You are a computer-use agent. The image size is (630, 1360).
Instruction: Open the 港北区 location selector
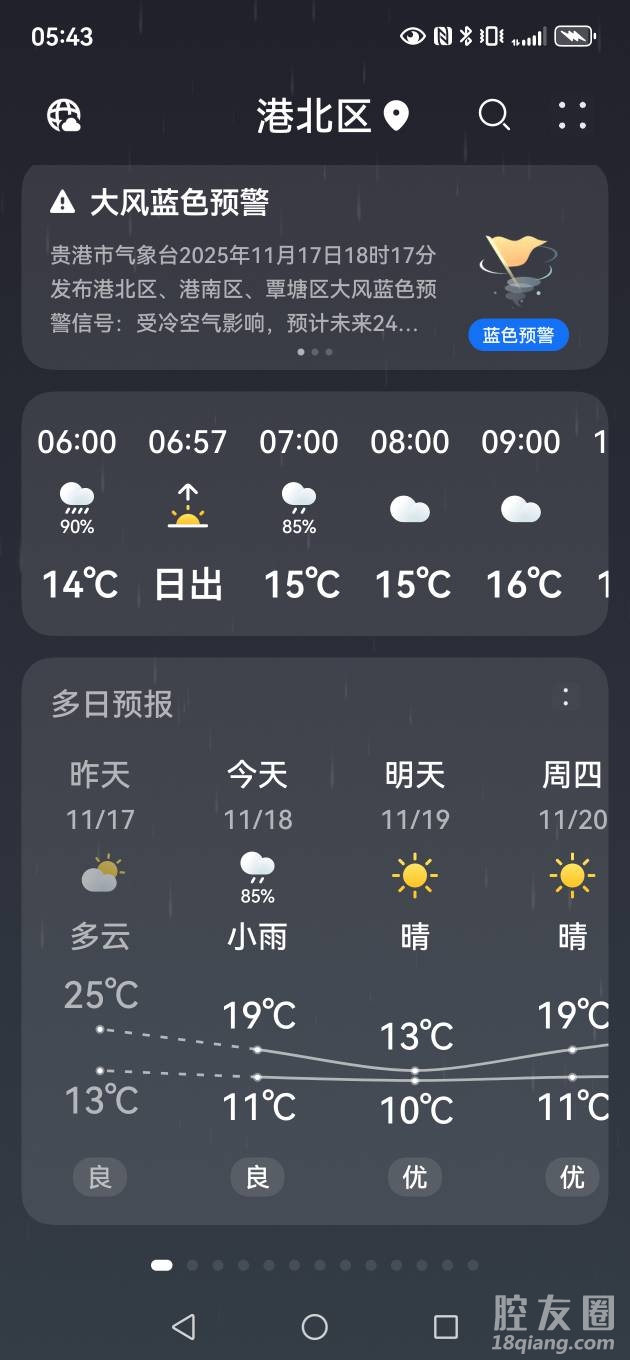click(332, 116)
